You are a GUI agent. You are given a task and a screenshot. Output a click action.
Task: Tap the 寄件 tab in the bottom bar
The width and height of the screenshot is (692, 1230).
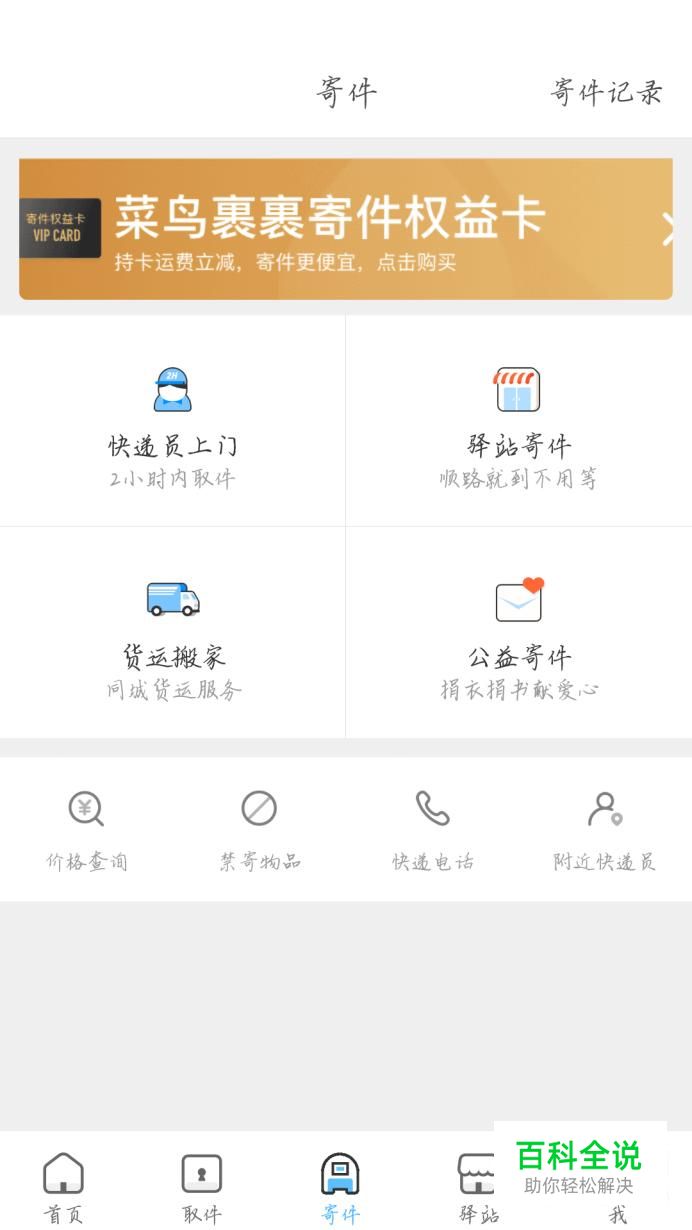(340, 1187)
